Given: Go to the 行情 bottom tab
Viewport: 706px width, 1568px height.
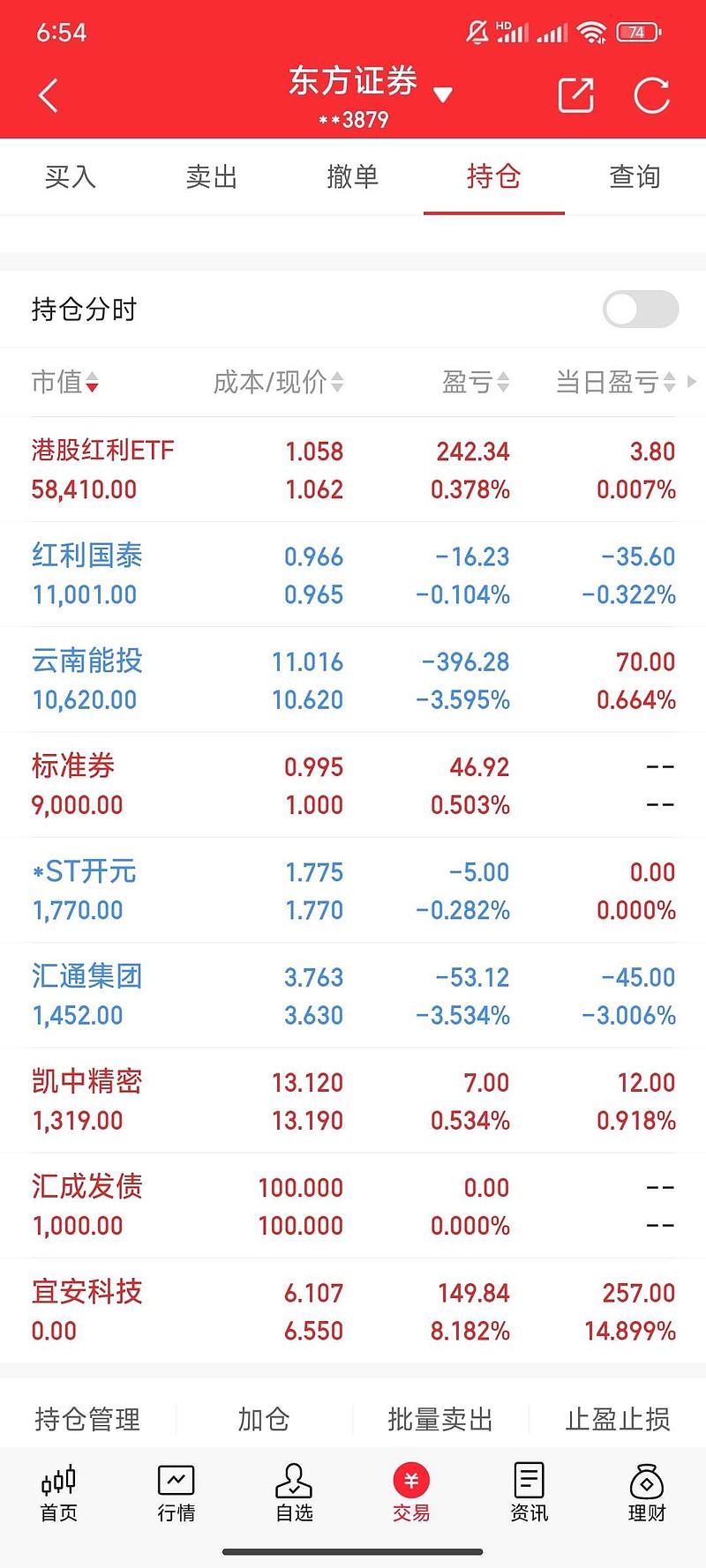Looking at the screenshot, I should click(176, 1494).
